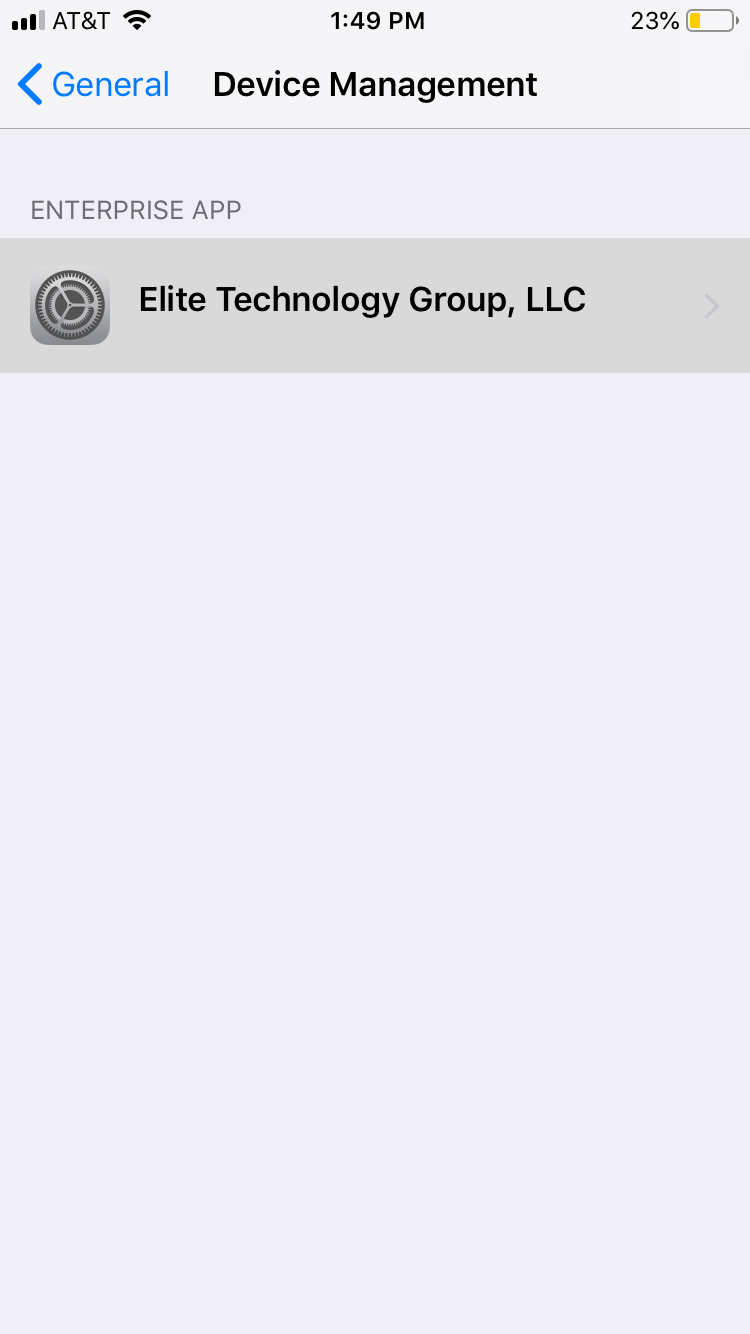This screenshot has height=1334, width=750.
Task: Open Elite Technology Group, LLC enterprise app
Action: [375, 305]
